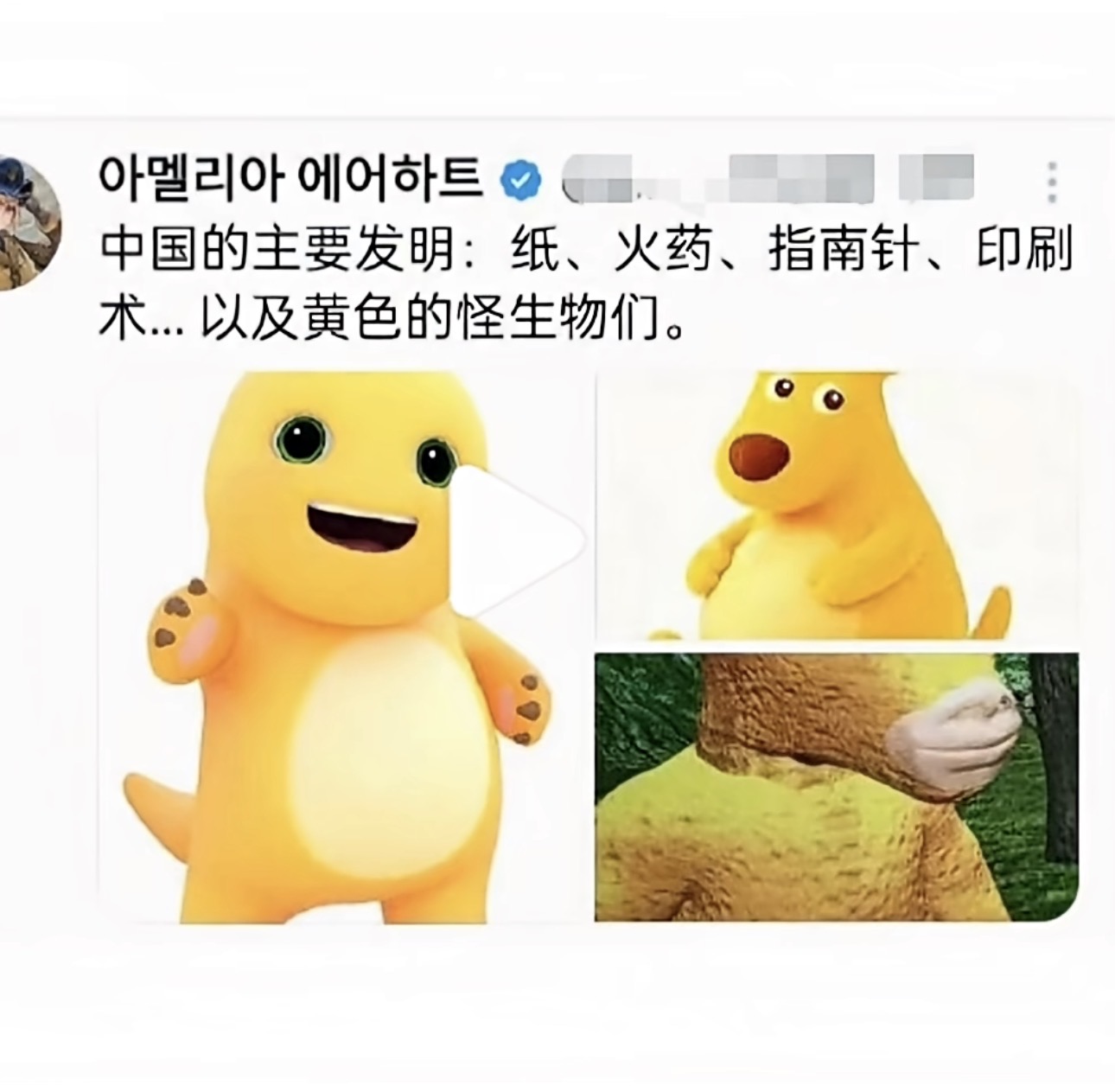Open the post's three-dot overflow menu
1115x1092 pixels.
point(1050,182)
